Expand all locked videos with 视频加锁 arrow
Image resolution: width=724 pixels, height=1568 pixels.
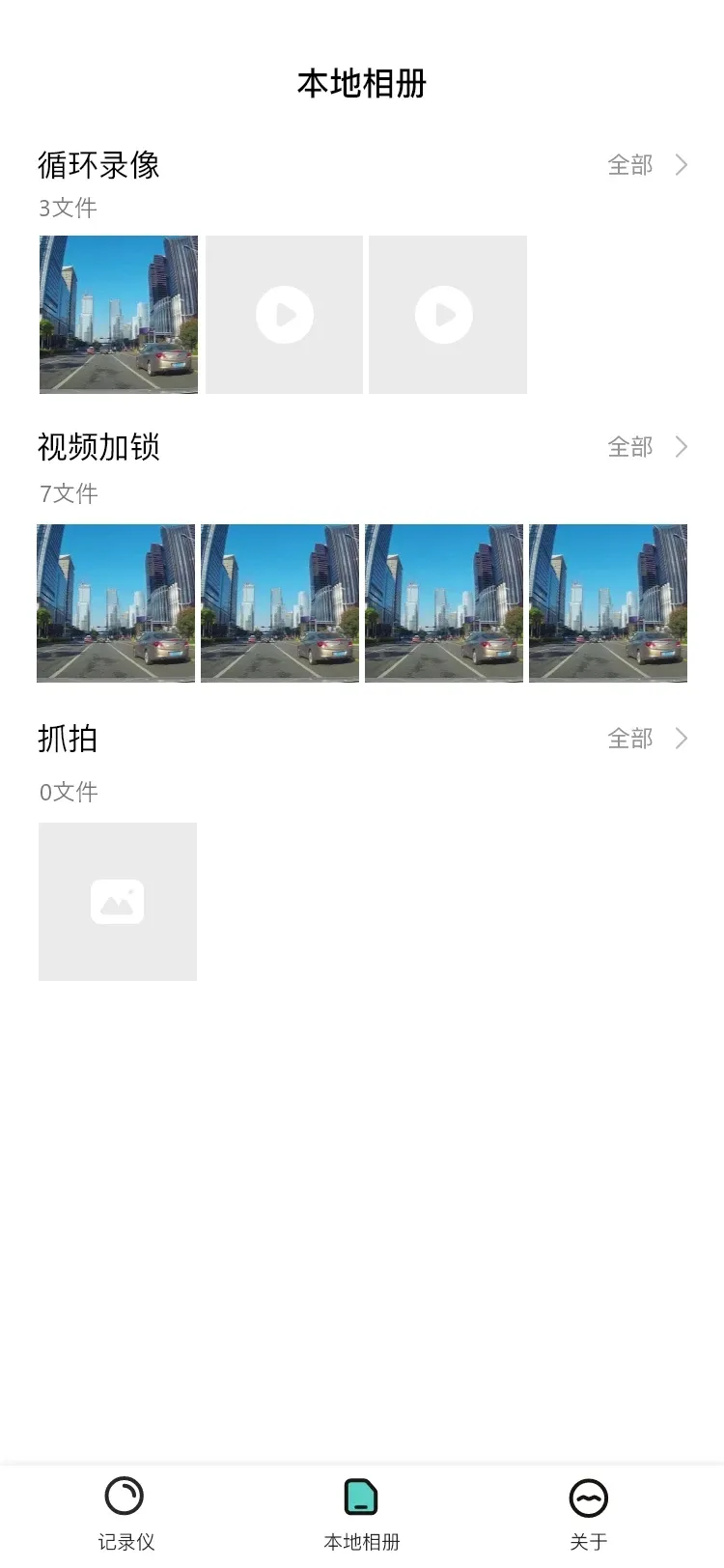(x=681, y=447)
